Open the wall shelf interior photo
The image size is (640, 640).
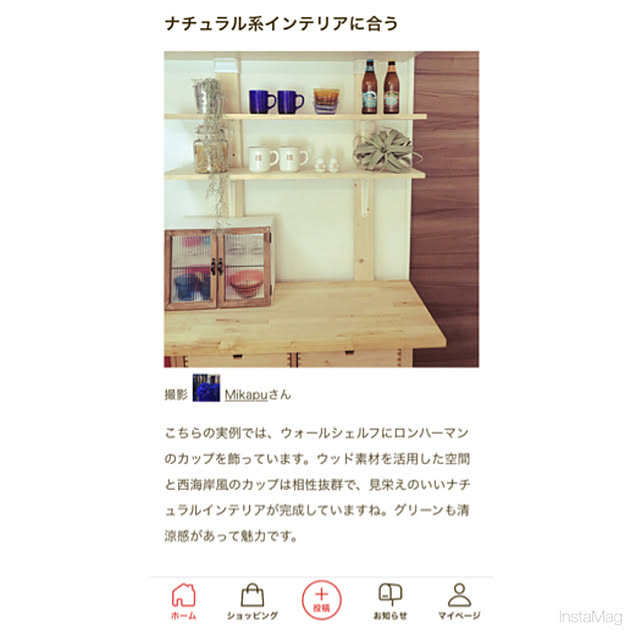click(x=321, y=210)
